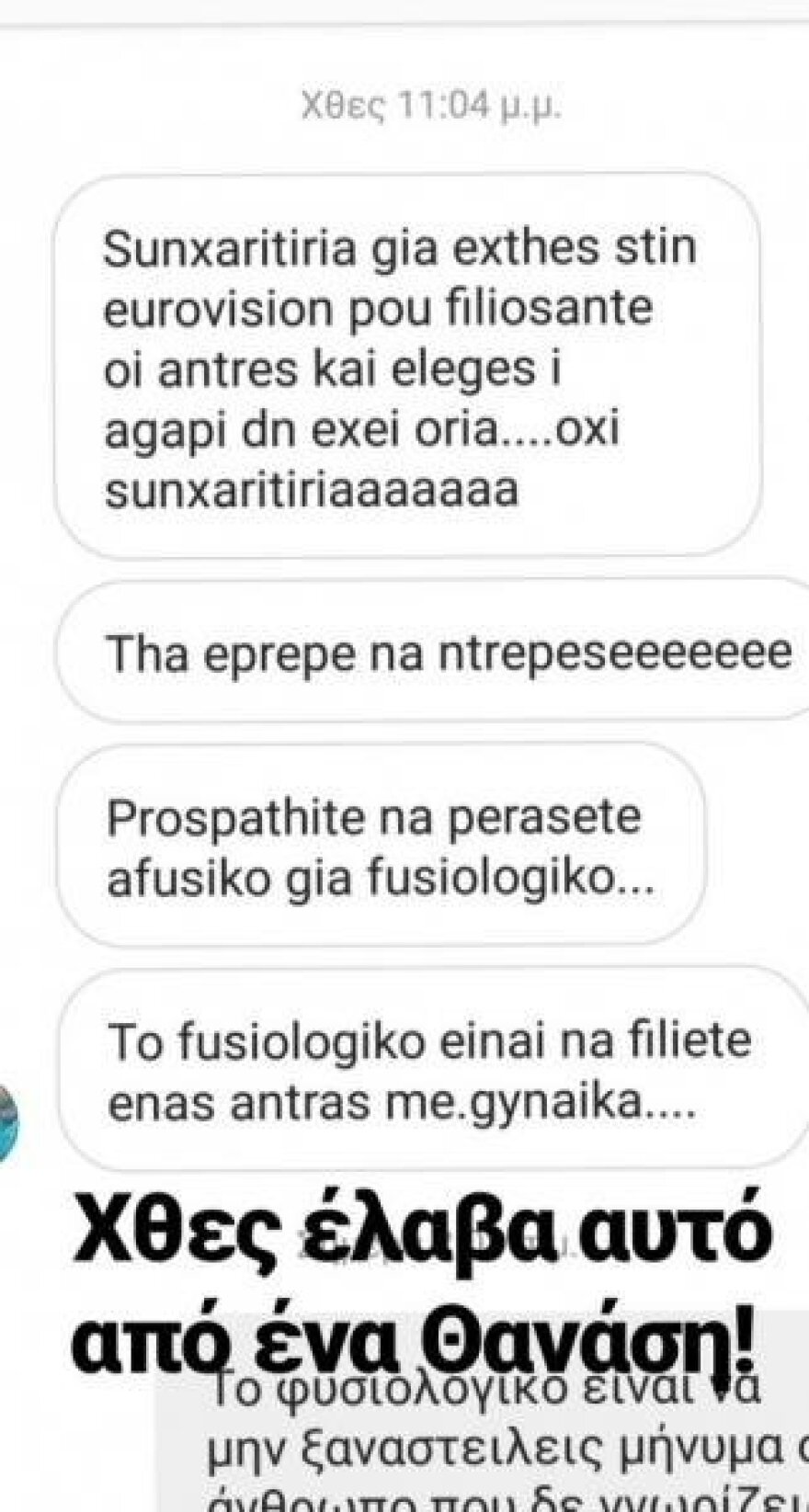Click the 'Χθες 11:04 μ.μ.' timestamp label

pos(430,105)
